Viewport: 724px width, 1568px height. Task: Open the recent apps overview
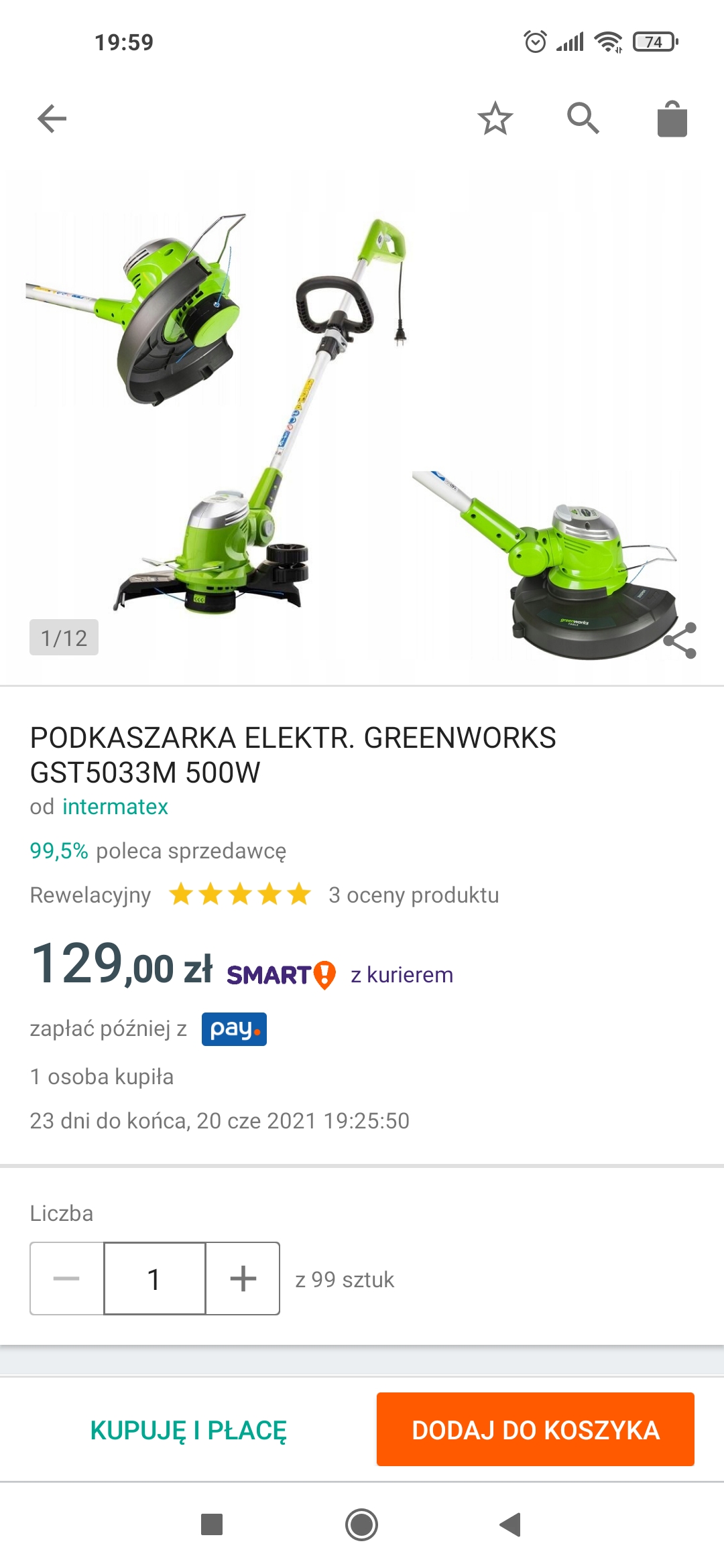(x=212, y=1525)
